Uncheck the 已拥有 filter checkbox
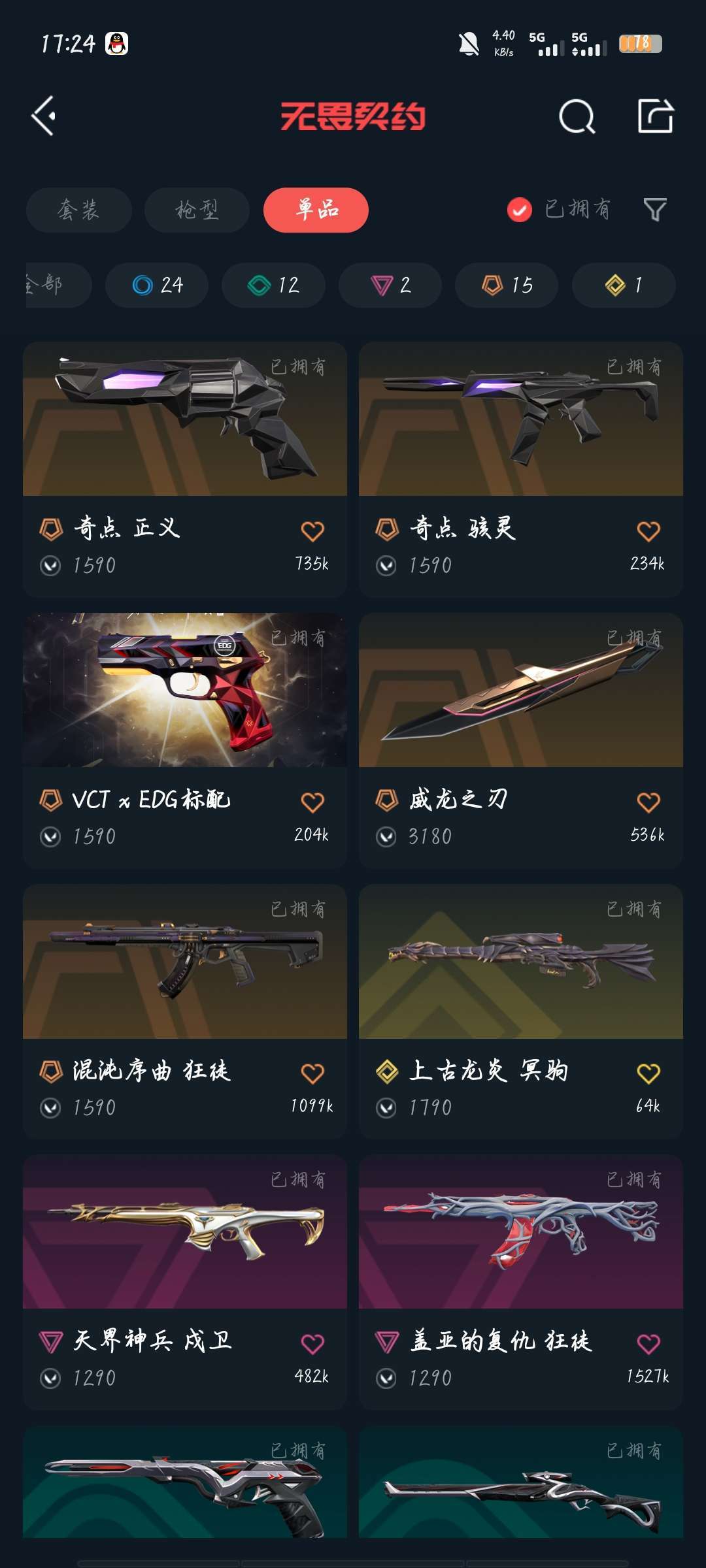The height and width of the screenshot is (1568, 706). click(520, 210)
